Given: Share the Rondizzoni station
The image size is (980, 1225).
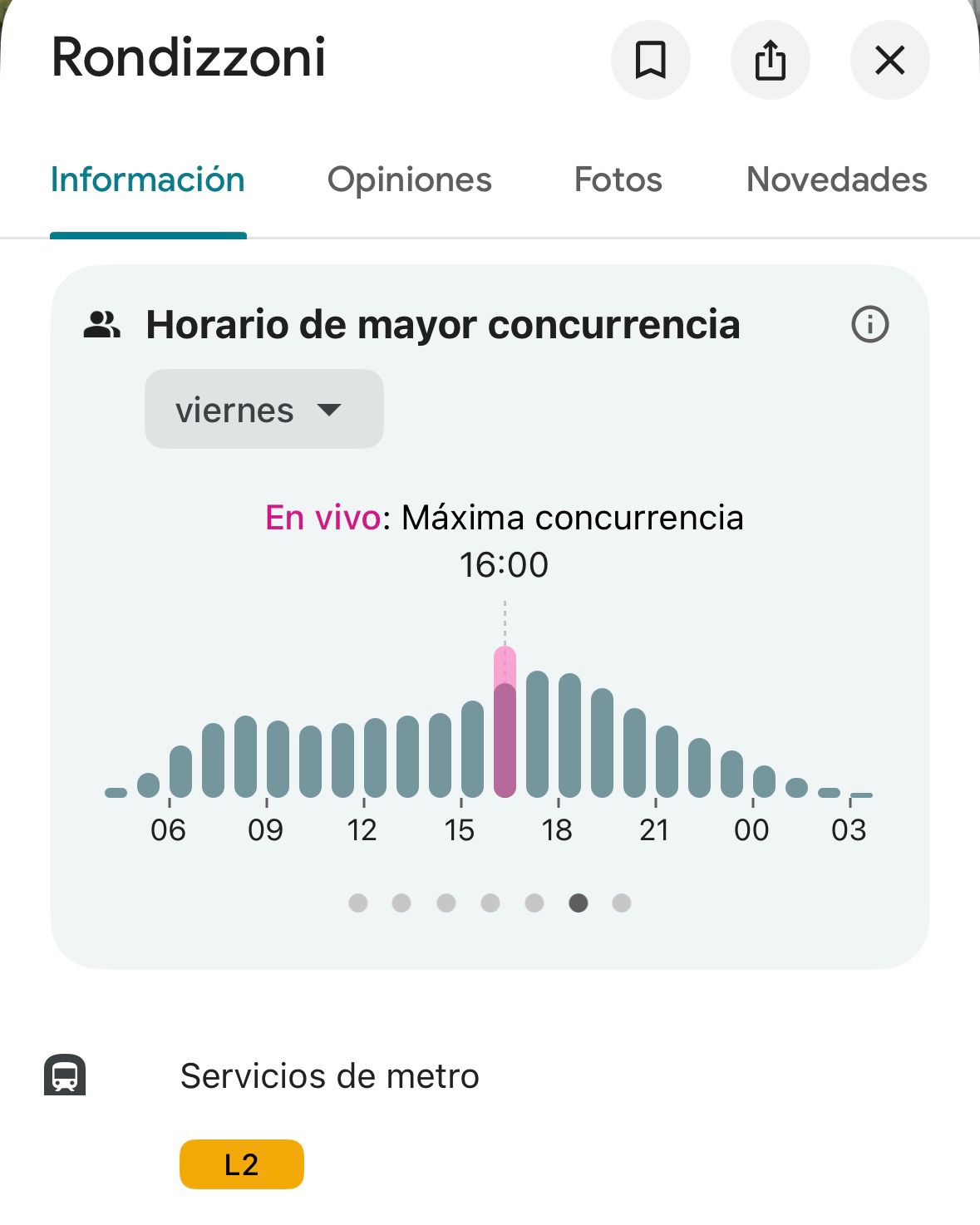Looking at the screenshot, I should point(770,60).
